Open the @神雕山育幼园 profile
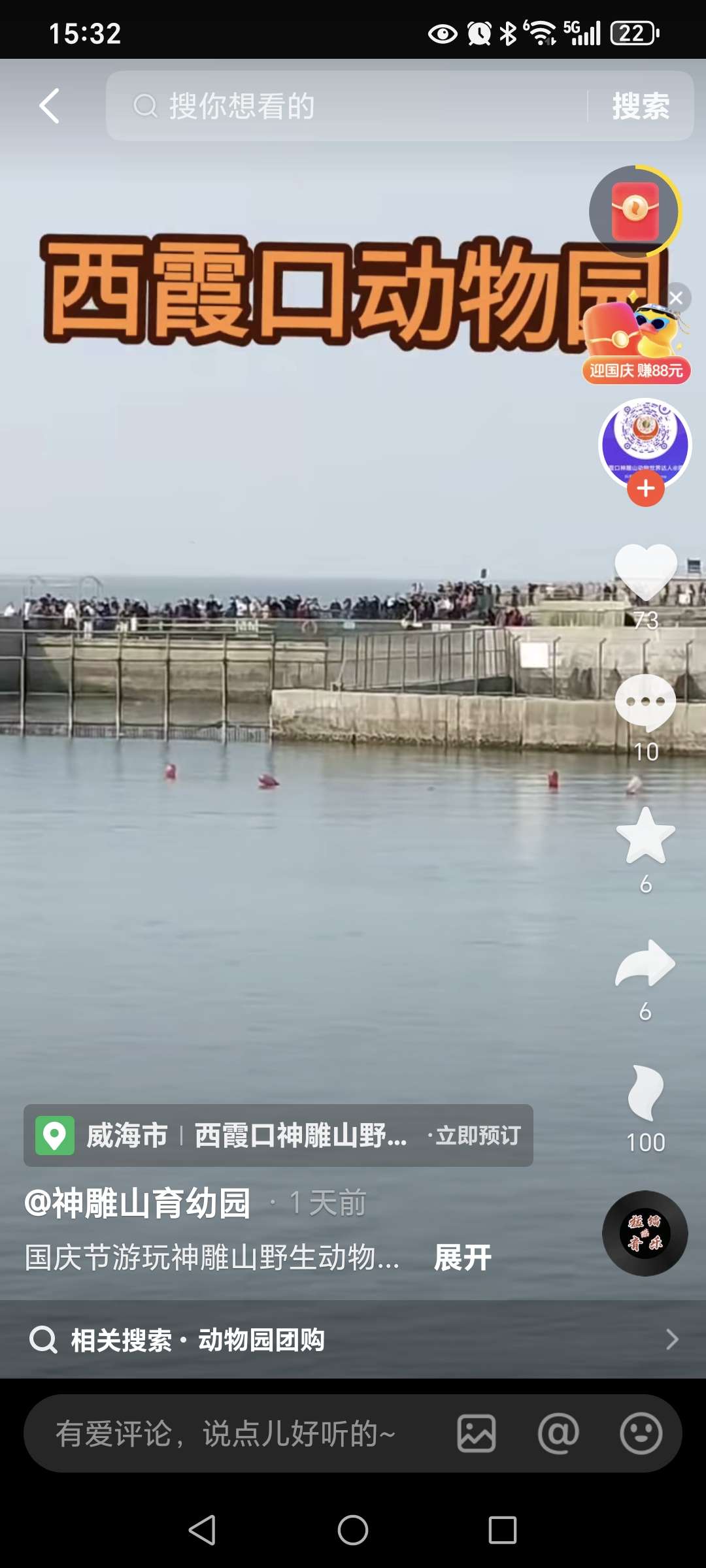 click(x=137, y=1203)
